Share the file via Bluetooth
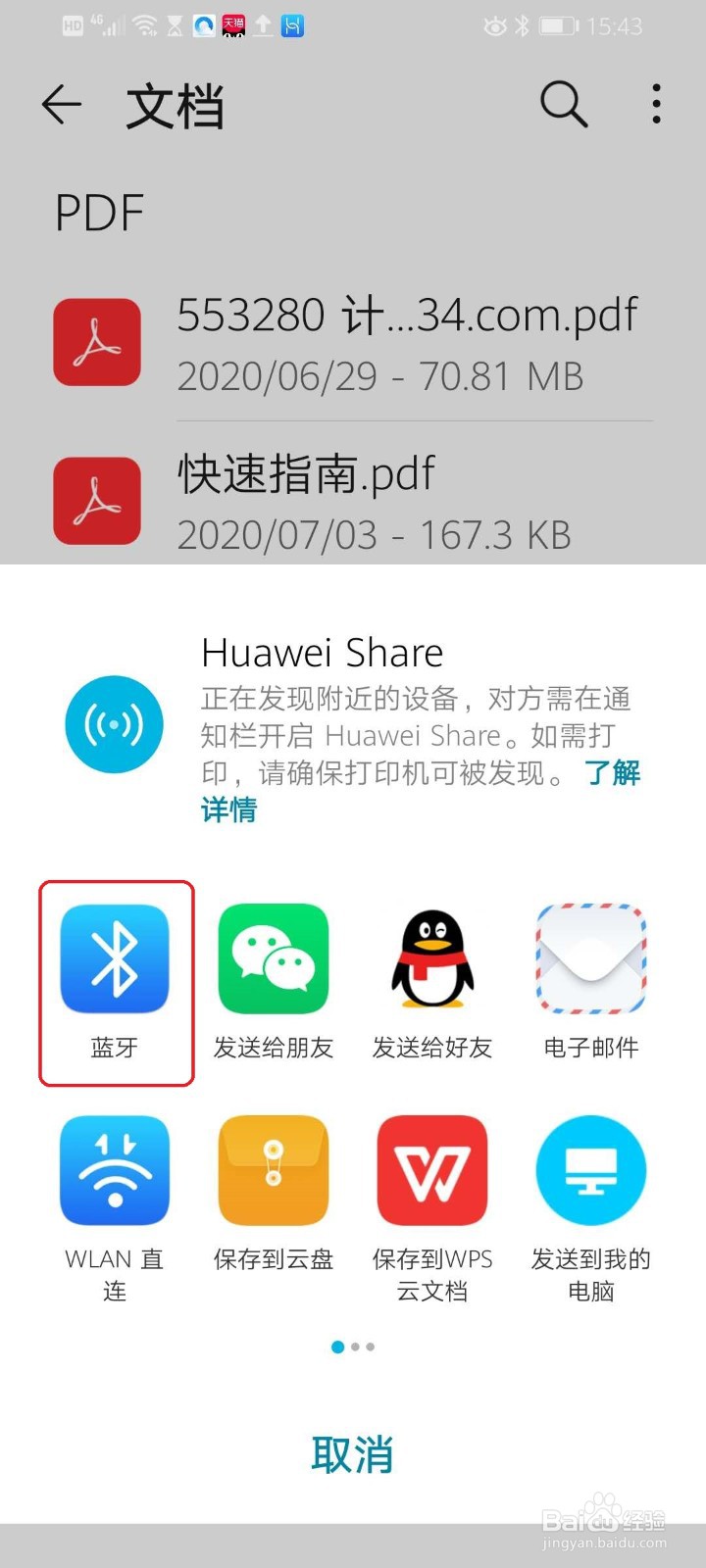 [114, 960]
